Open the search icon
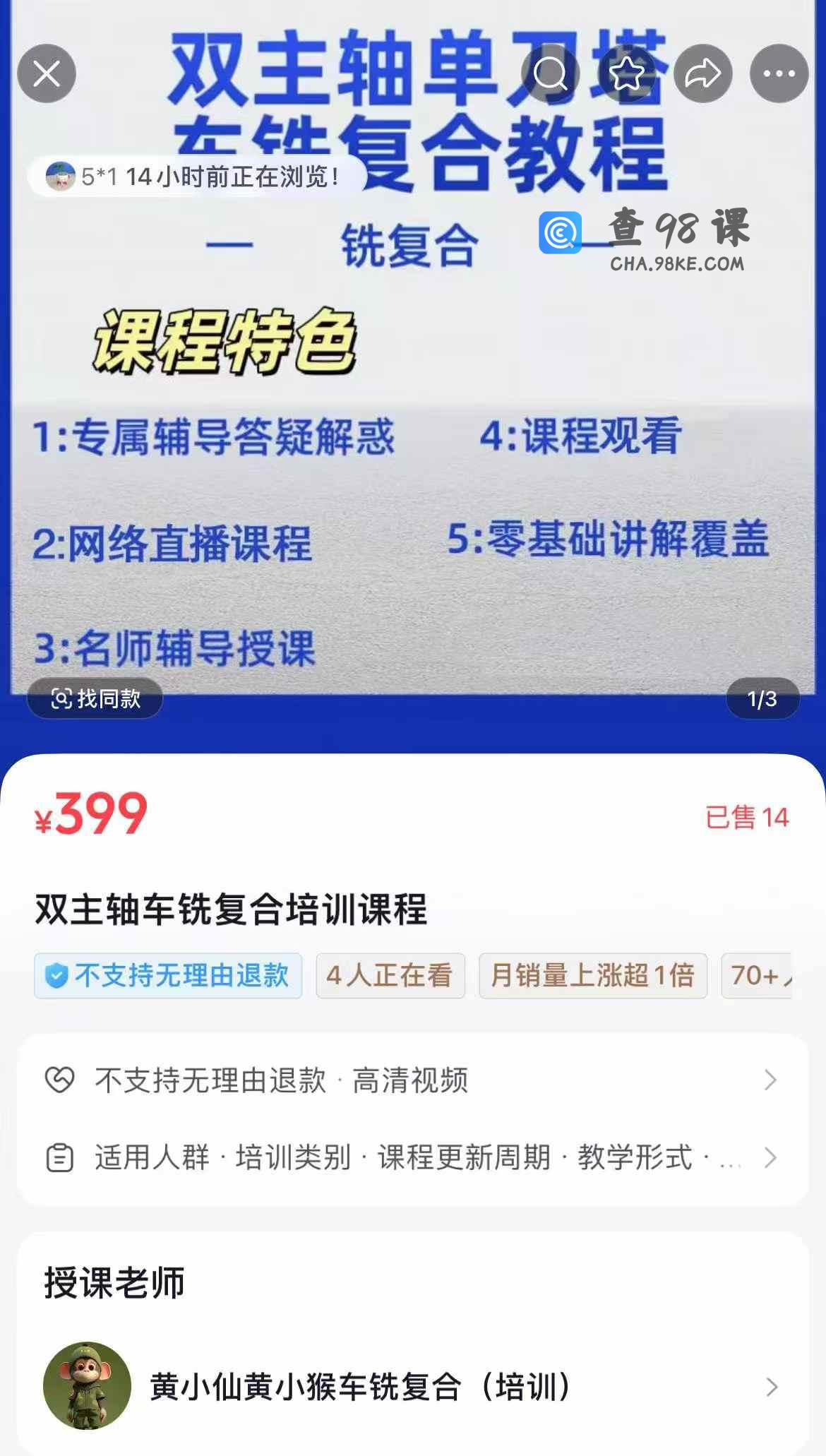Viewport: 826px width, 1456px height. (550, 73)
